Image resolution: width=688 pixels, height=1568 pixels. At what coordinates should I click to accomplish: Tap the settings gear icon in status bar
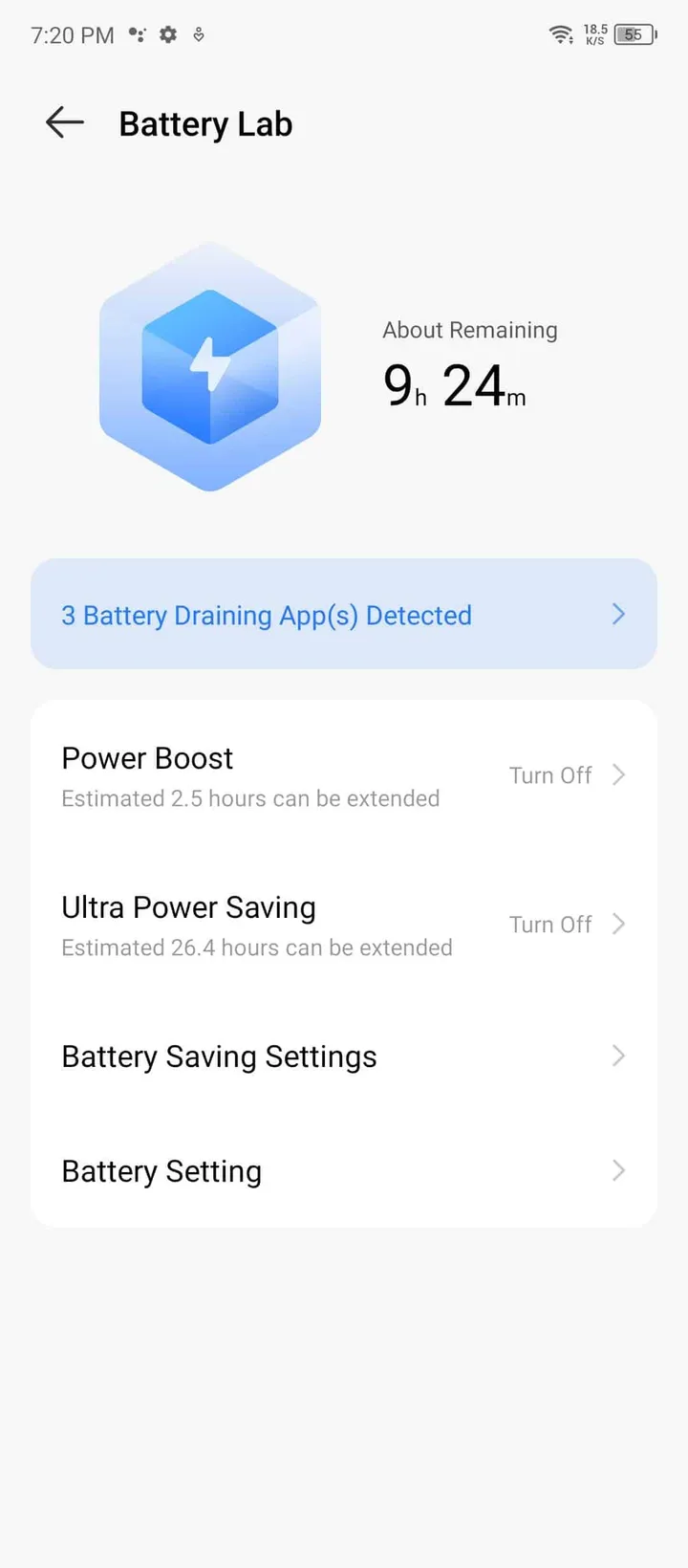click(167, 34)
